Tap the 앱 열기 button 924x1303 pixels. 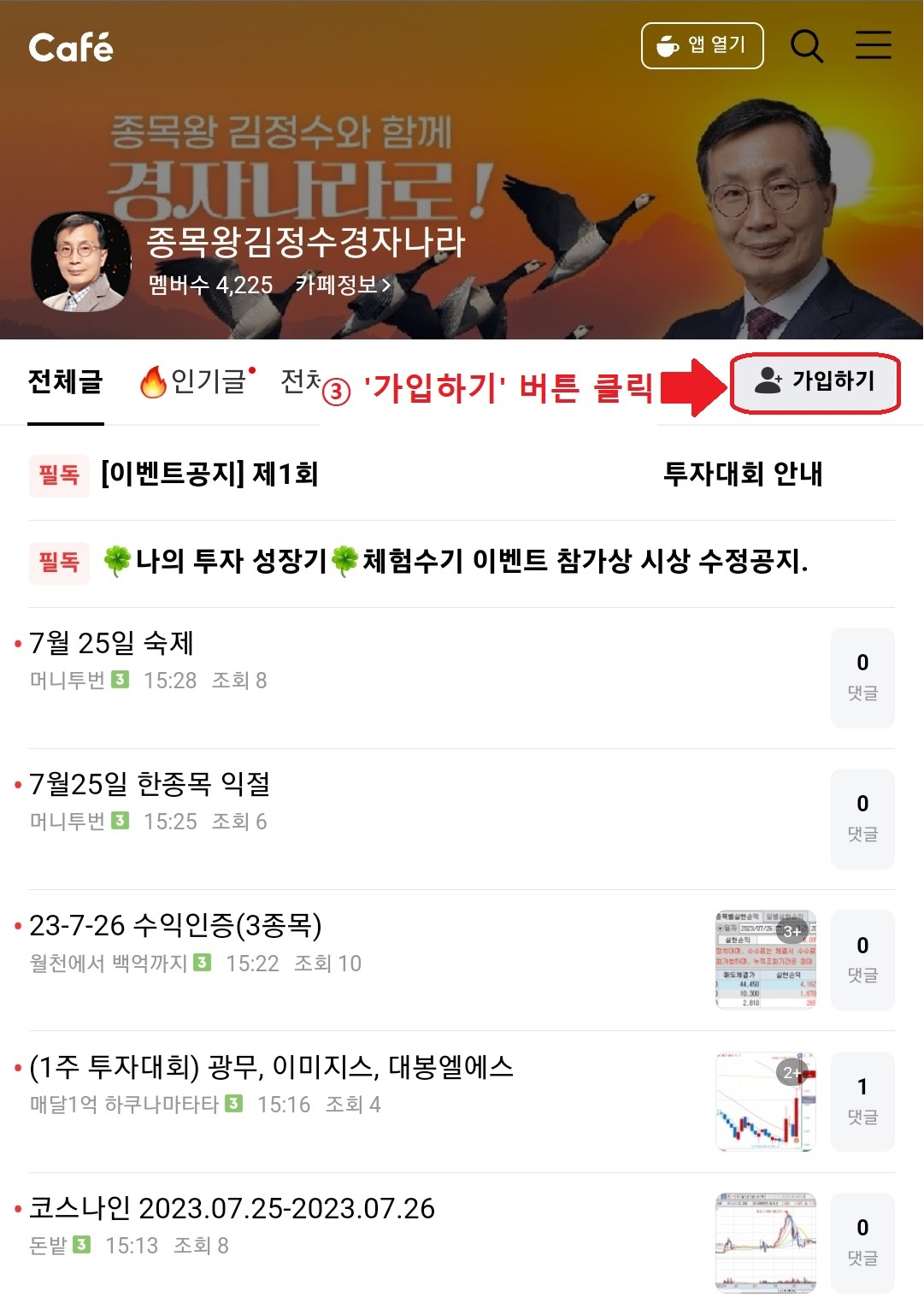(702, 45)
